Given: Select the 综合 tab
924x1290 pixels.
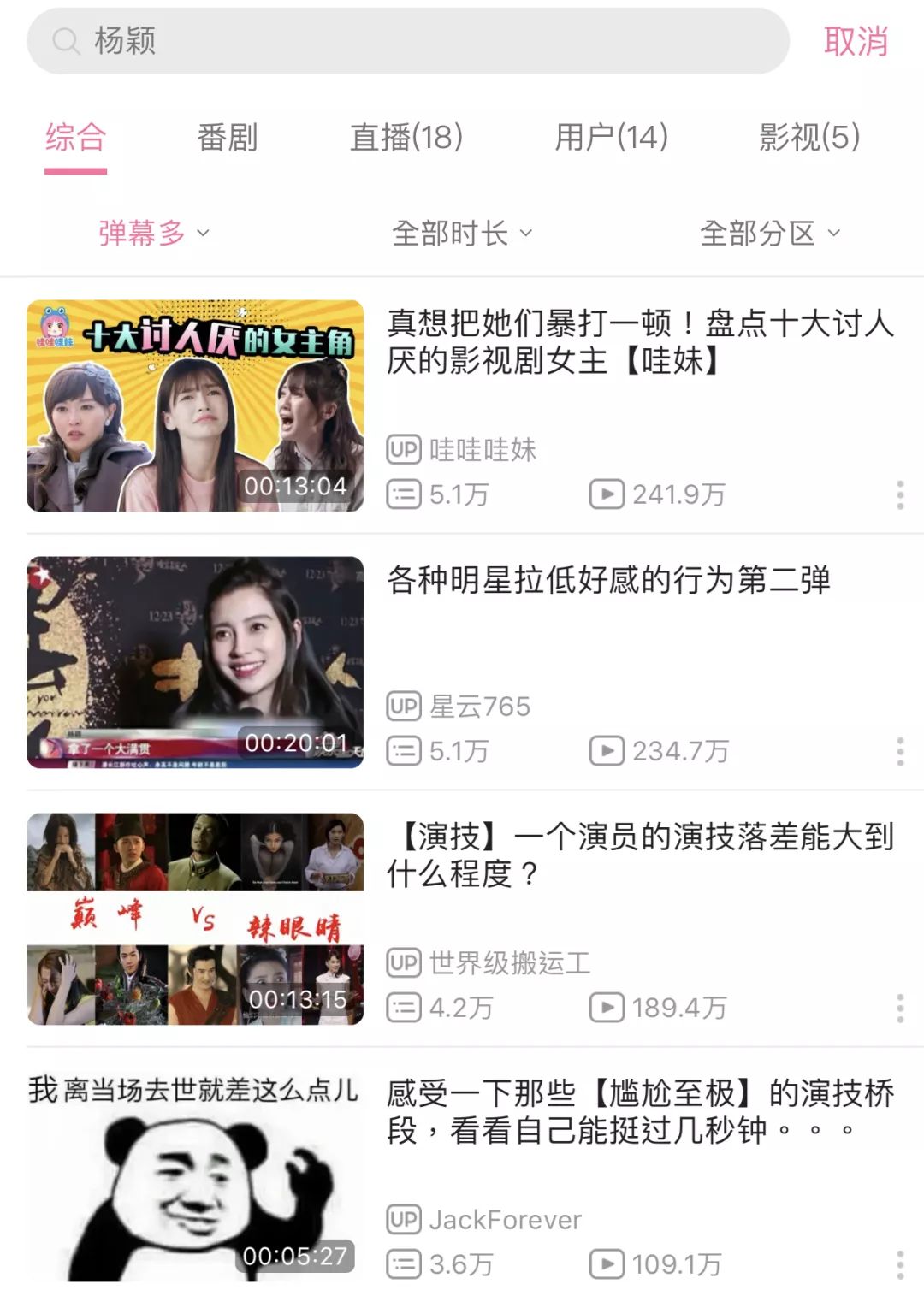Looking at the screenshot, I should 75,137.
